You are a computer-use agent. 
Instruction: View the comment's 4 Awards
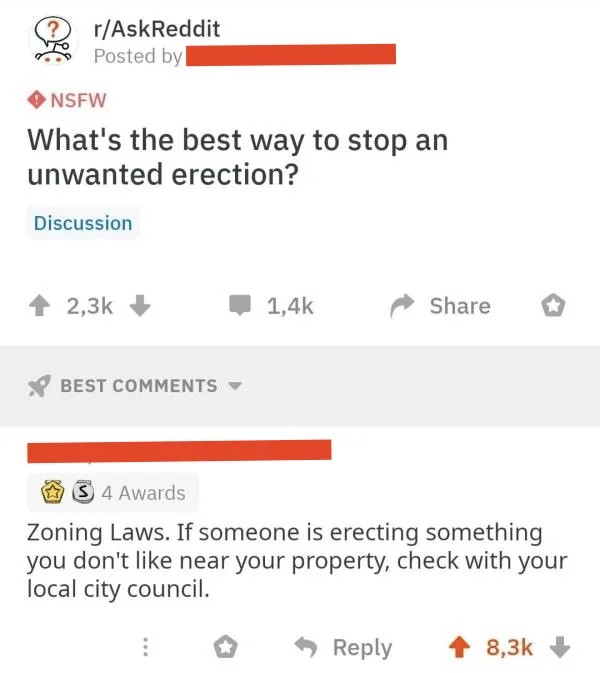(113, 493)
